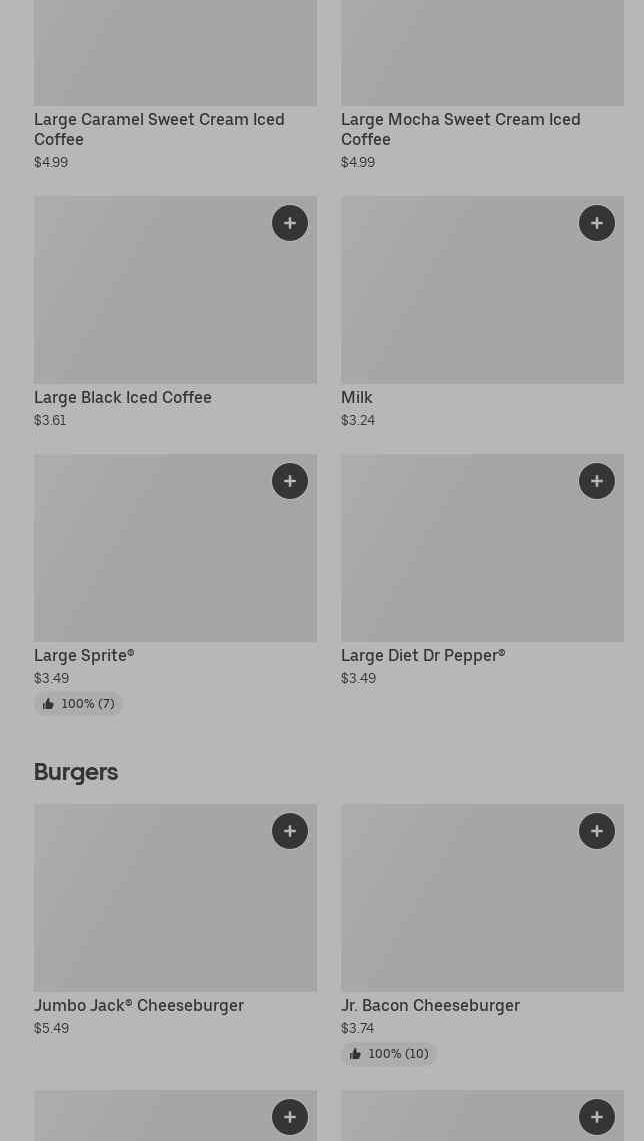Add Jr. Bacon Cheeseburger to cart
644x1141 pixels.
[597, 831]
